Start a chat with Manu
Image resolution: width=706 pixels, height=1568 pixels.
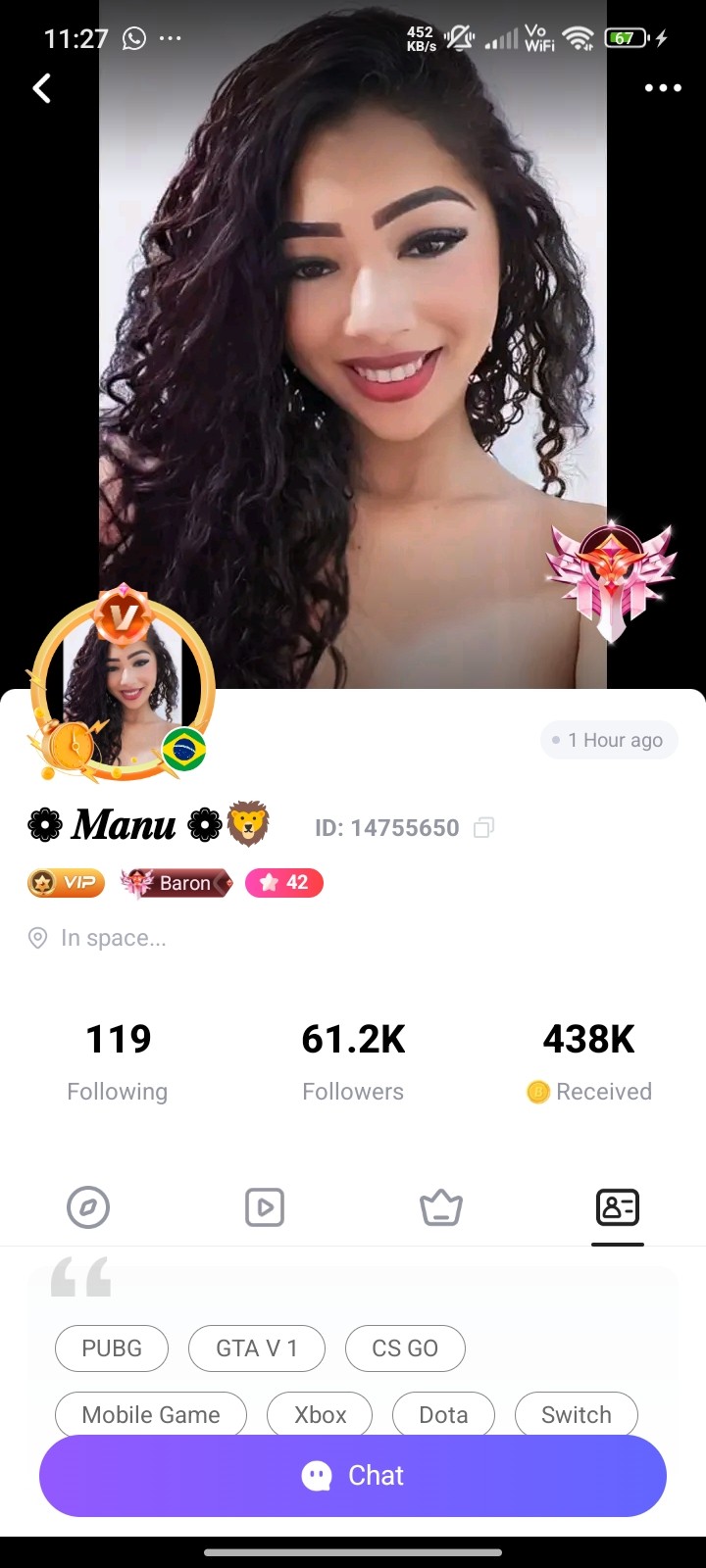pyautogui.click(x=353, y=1476)
